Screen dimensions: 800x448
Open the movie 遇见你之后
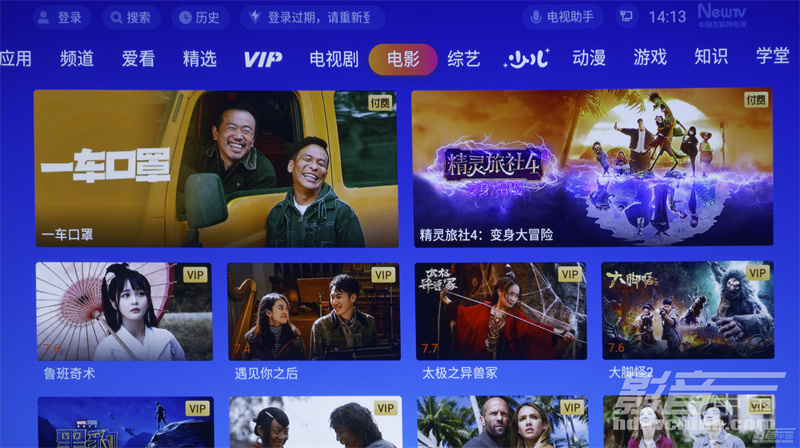pos(313,311)
